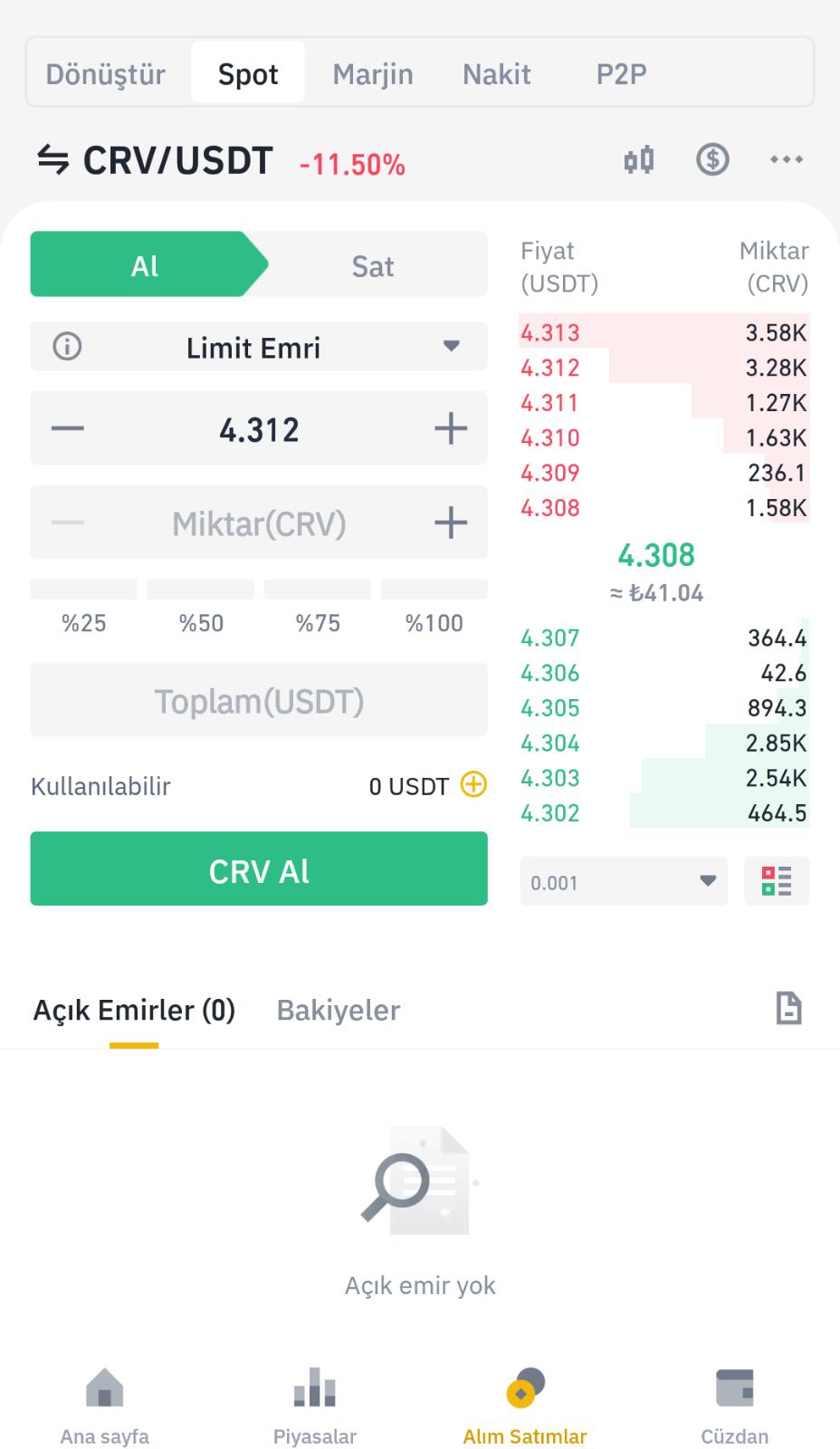
Task: Focus the Miktar(CRV) amount field
Action: click(x=259, y=523)
